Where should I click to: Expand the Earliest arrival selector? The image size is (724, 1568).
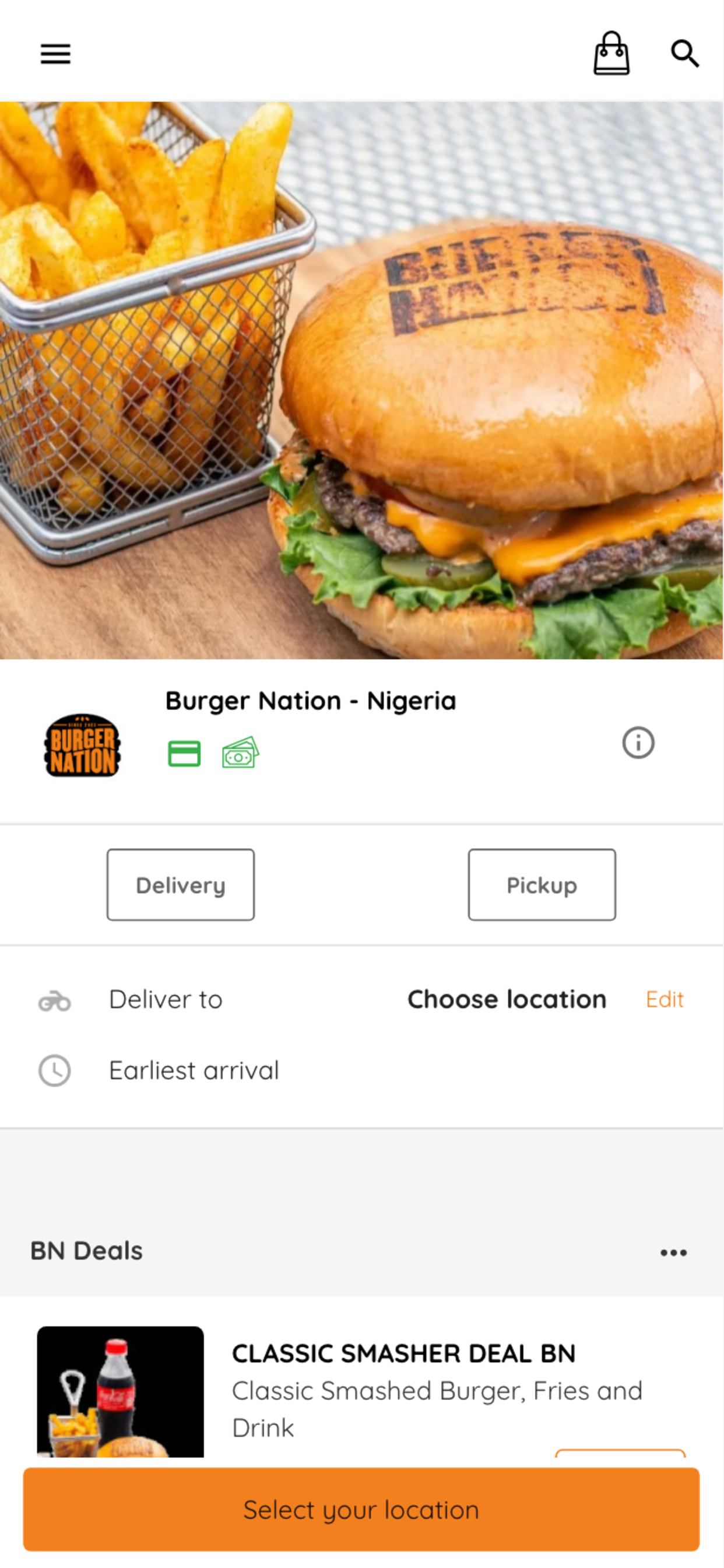point(194,1070)
